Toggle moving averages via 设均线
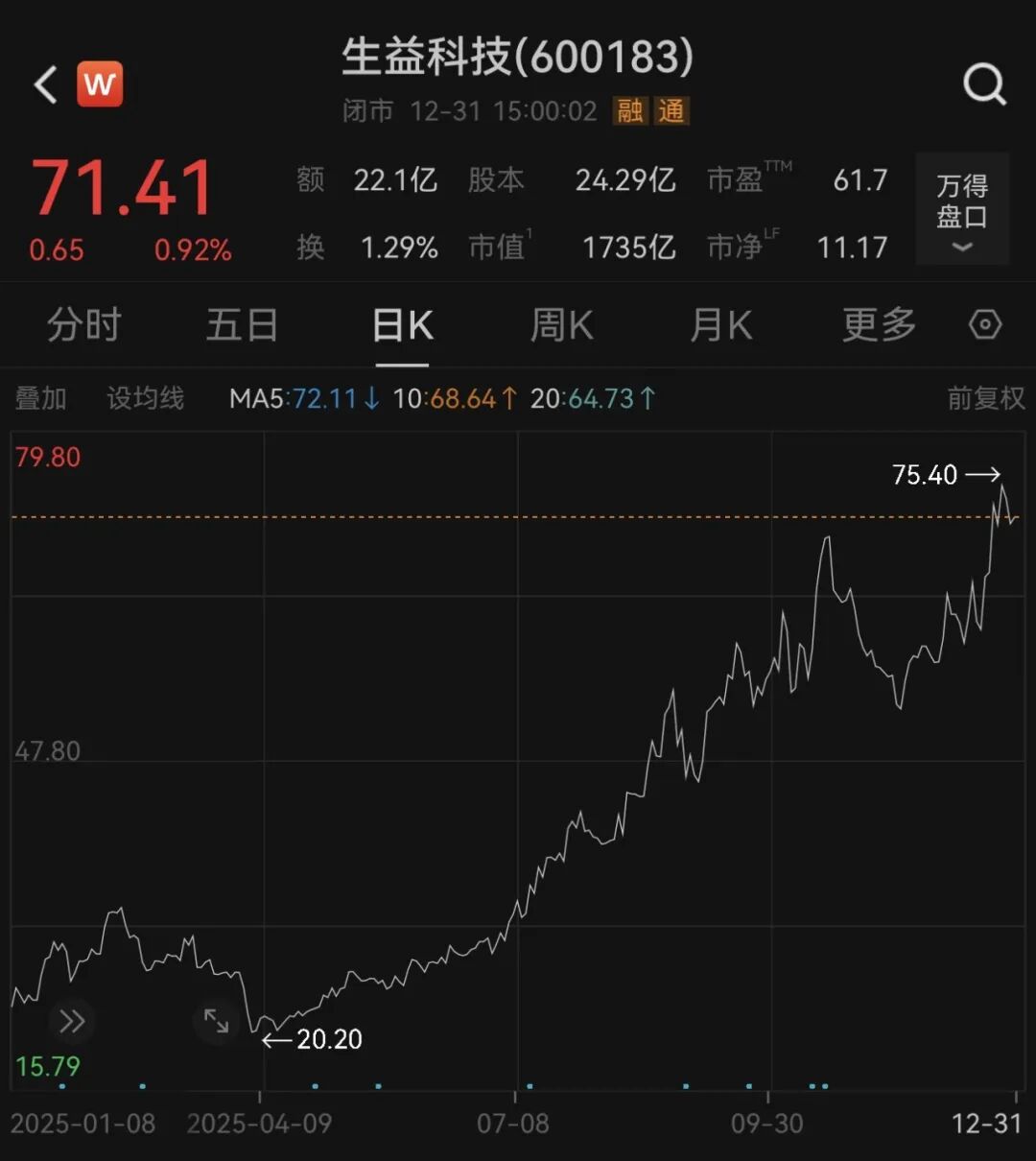The width and height of the screenshot is (1036, 1161). pyautogui.click(x=144, y=397)
